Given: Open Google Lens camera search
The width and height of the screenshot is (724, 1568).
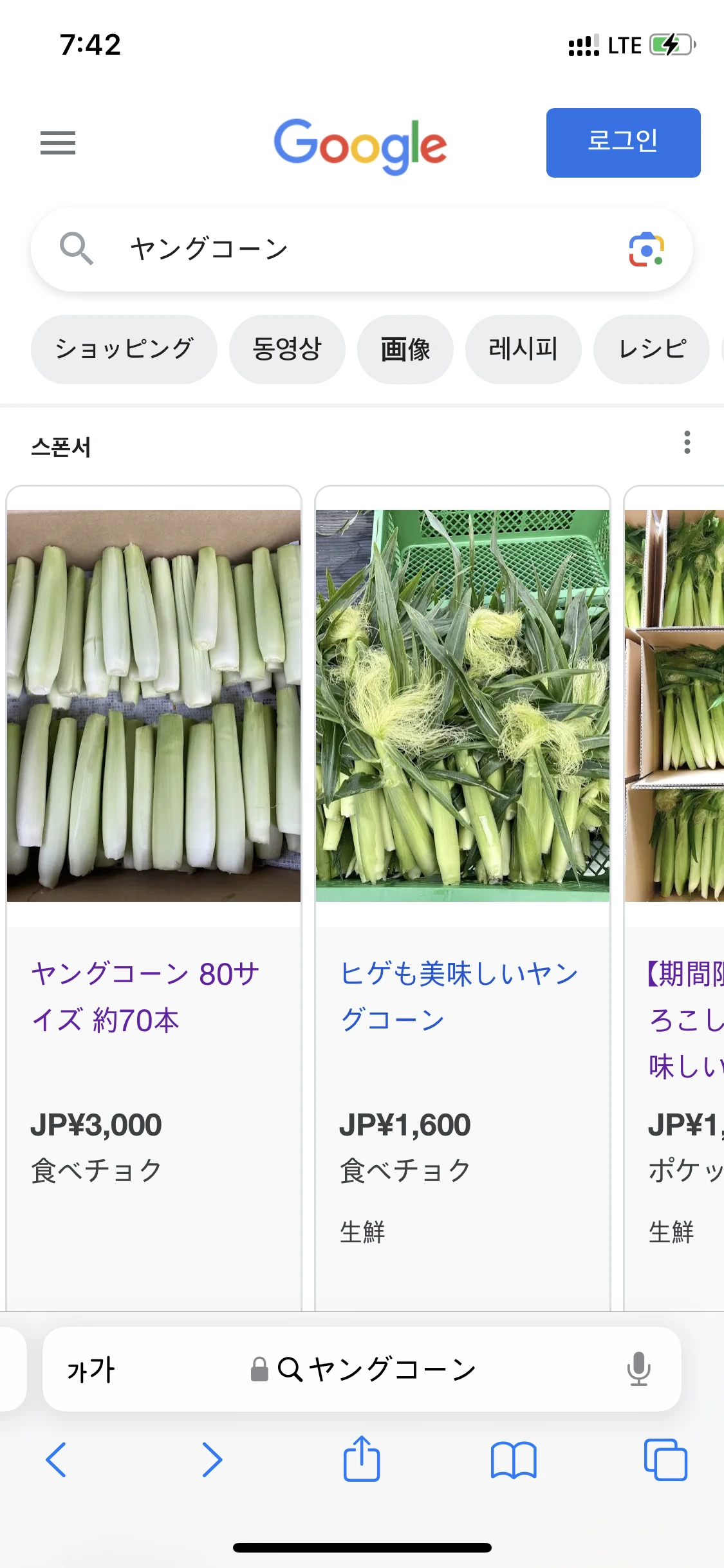Looking at the screenshot, I should pos(646,249).
